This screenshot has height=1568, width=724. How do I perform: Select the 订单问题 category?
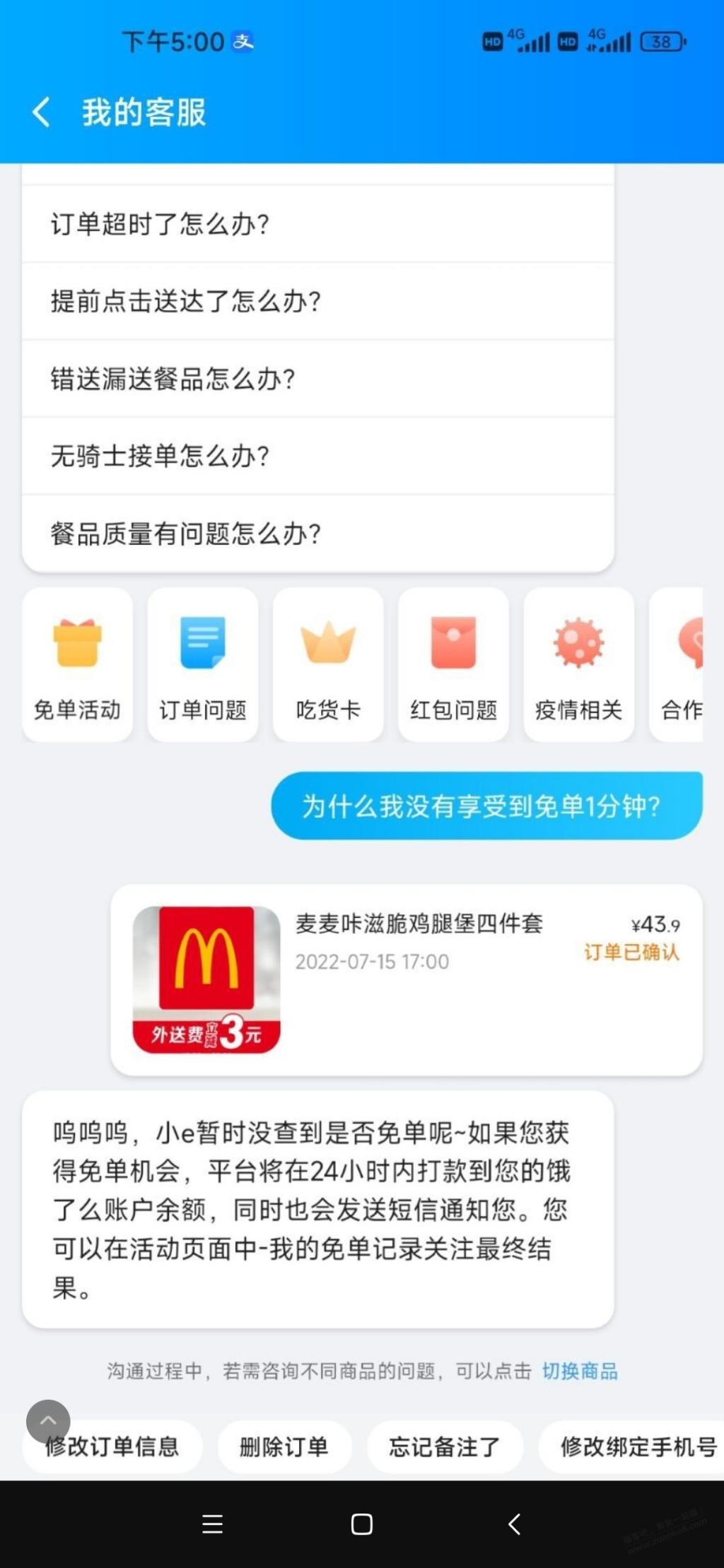[x=203, y=665]
